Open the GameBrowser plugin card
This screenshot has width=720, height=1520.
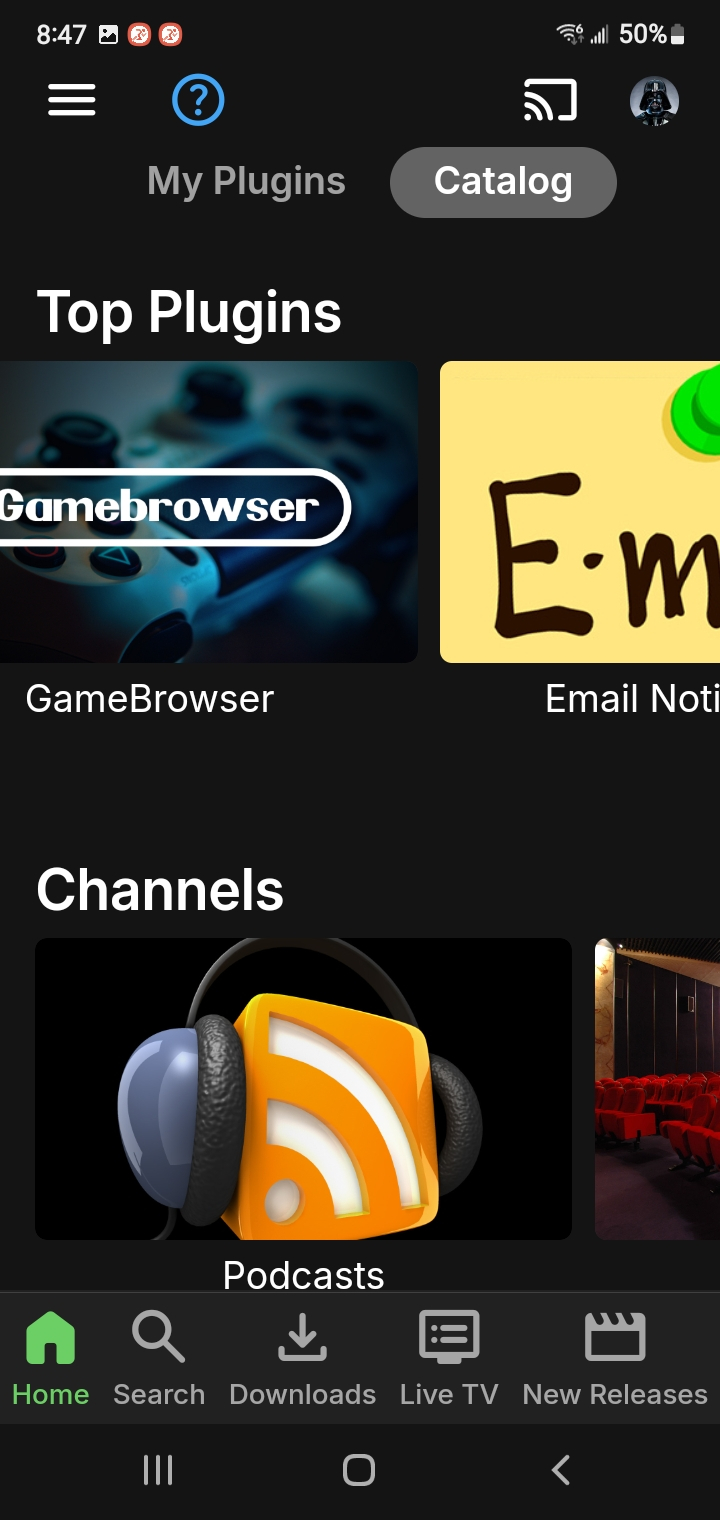[208, 512]
